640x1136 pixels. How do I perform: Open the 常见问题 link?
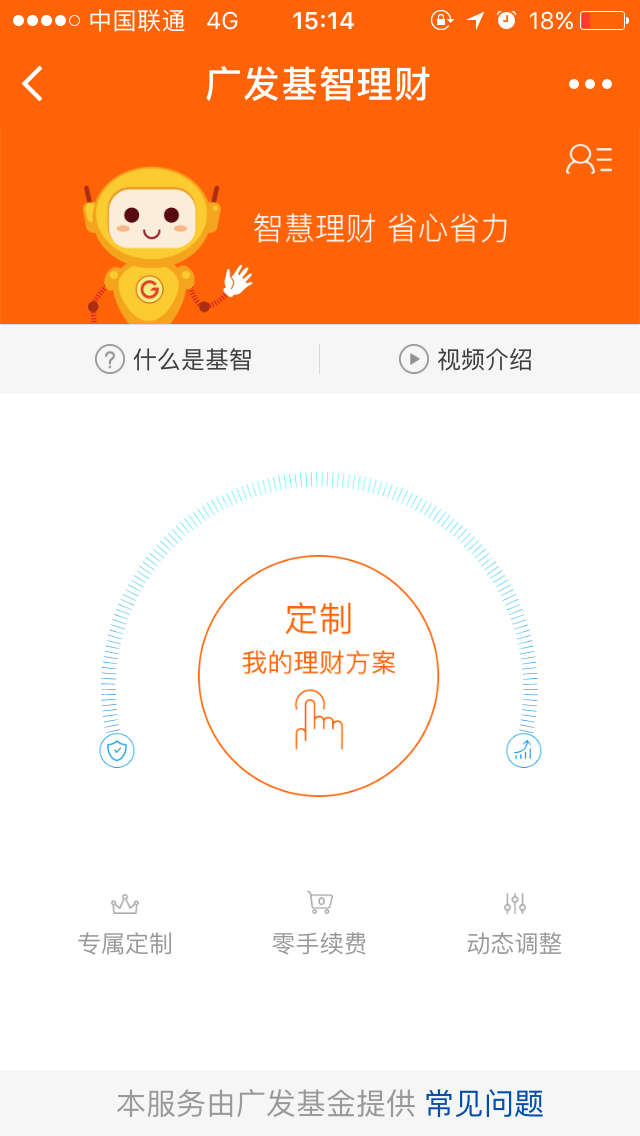click(484, 1103)
